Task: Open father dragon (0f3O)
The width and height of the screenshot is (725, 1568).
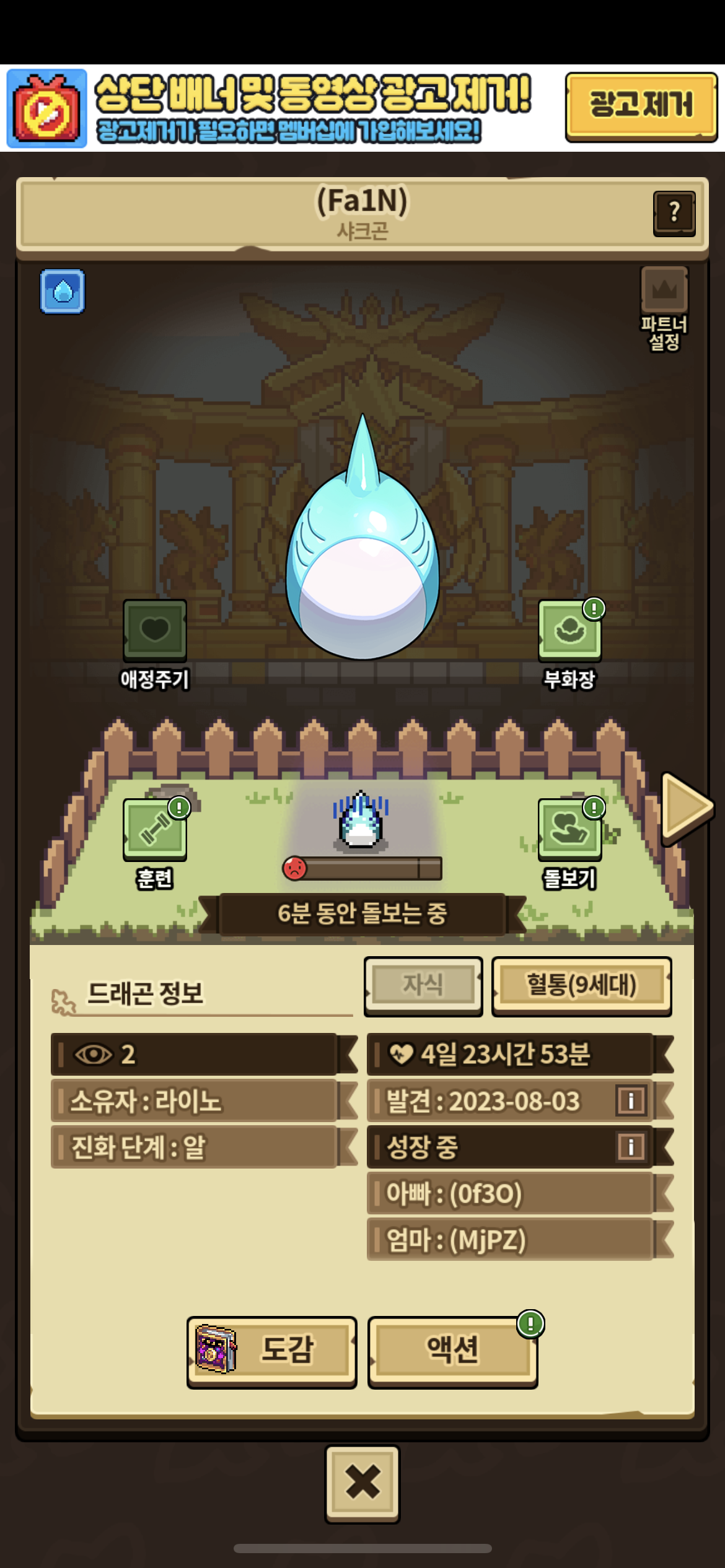Action: (x=510, y=1193)
